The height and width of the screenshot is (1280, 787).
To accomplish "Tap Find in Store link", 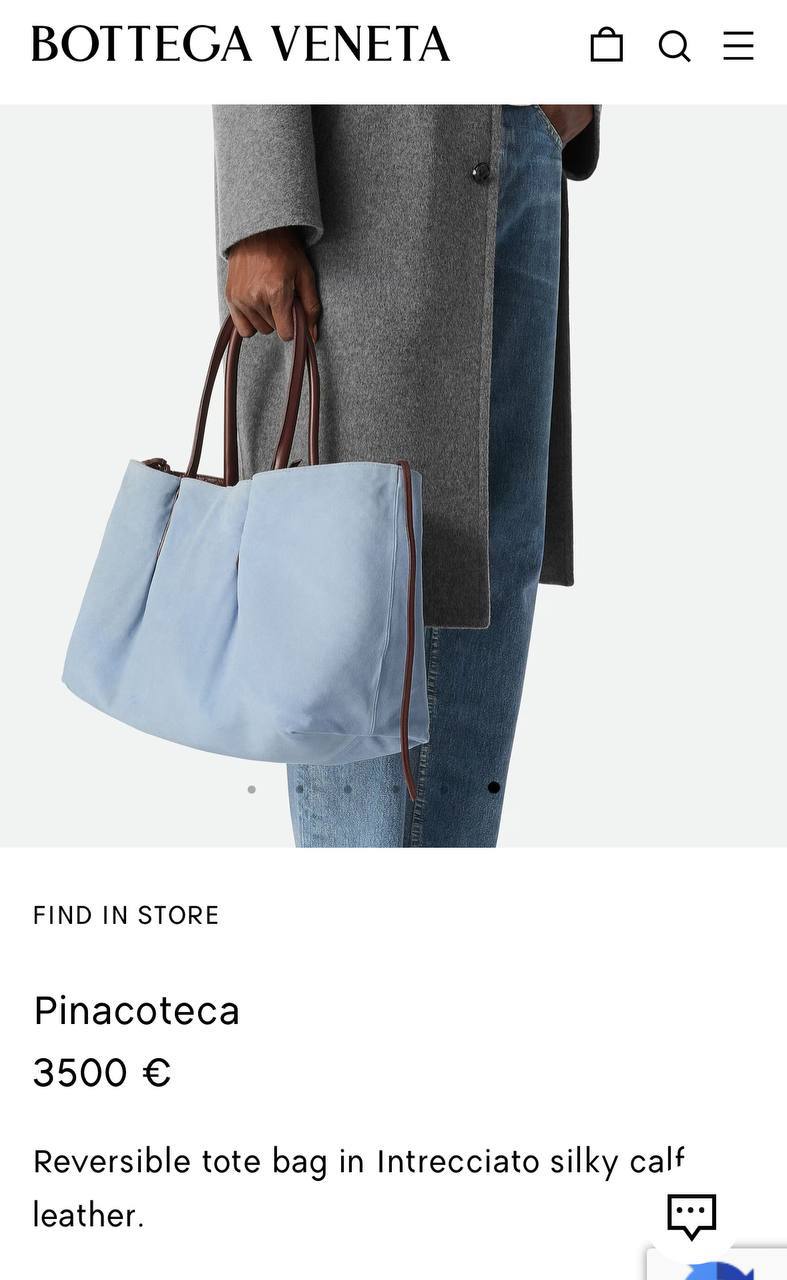I will [126, 915].
